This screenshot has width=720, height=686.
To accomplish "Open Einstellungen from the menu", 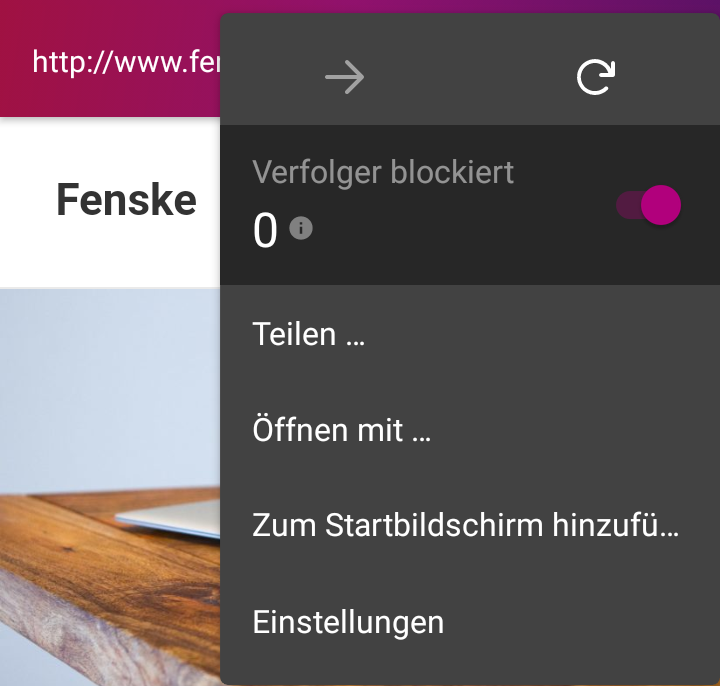I will click(348, 622).
